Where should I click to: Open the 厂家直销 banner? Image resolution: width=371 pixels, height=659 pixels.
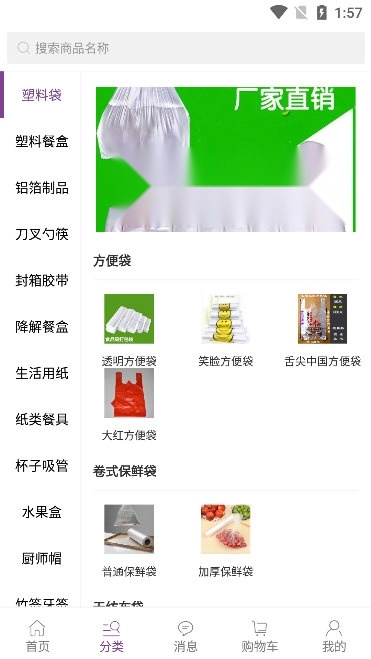click(226, 159)
